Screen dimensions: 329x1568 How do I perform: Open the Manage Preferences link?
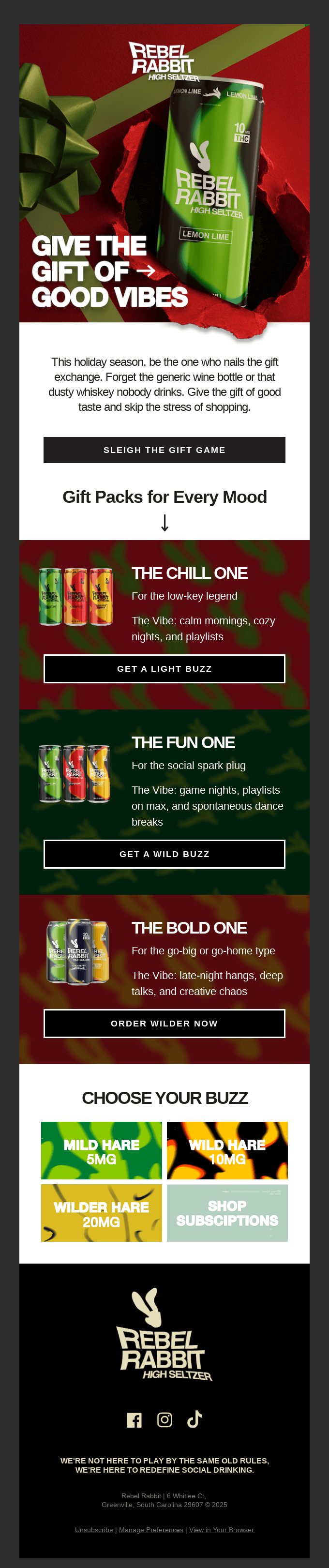(x=151, y=1530)
